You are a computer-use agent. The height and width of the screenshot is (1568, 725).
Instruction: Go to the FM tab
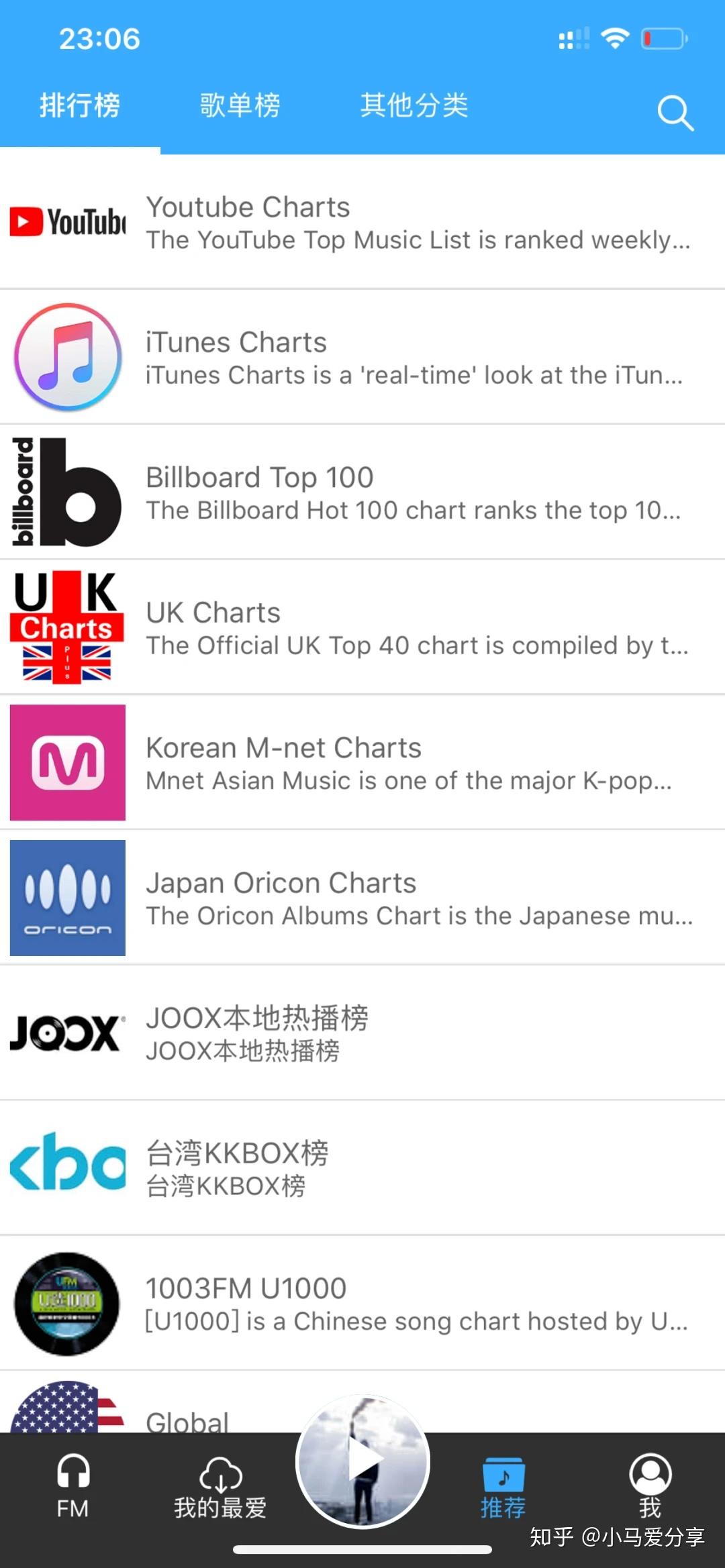(x=72, y=1486)
